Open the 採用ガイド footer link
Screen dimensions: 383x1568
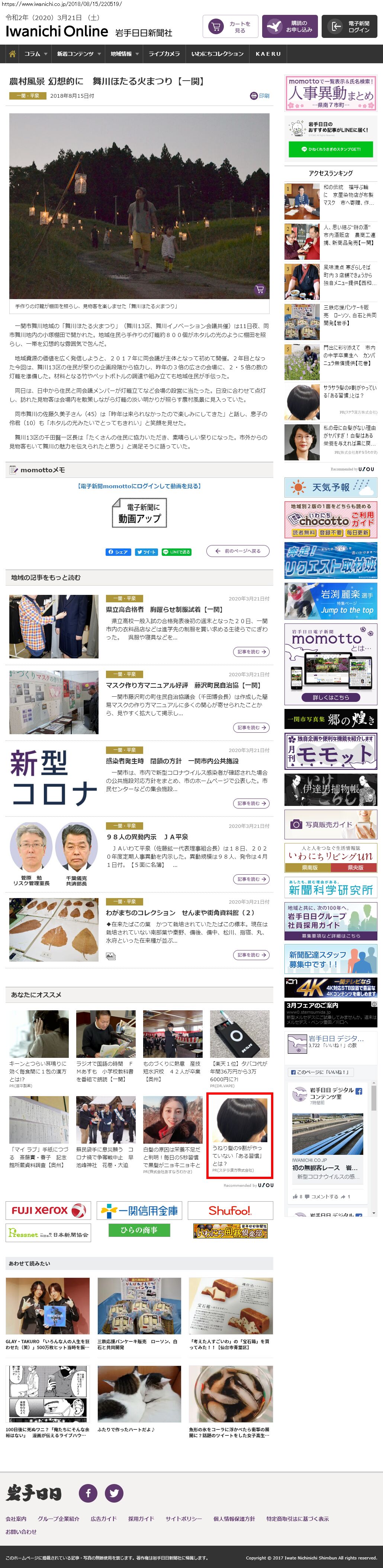point(141,1519)
